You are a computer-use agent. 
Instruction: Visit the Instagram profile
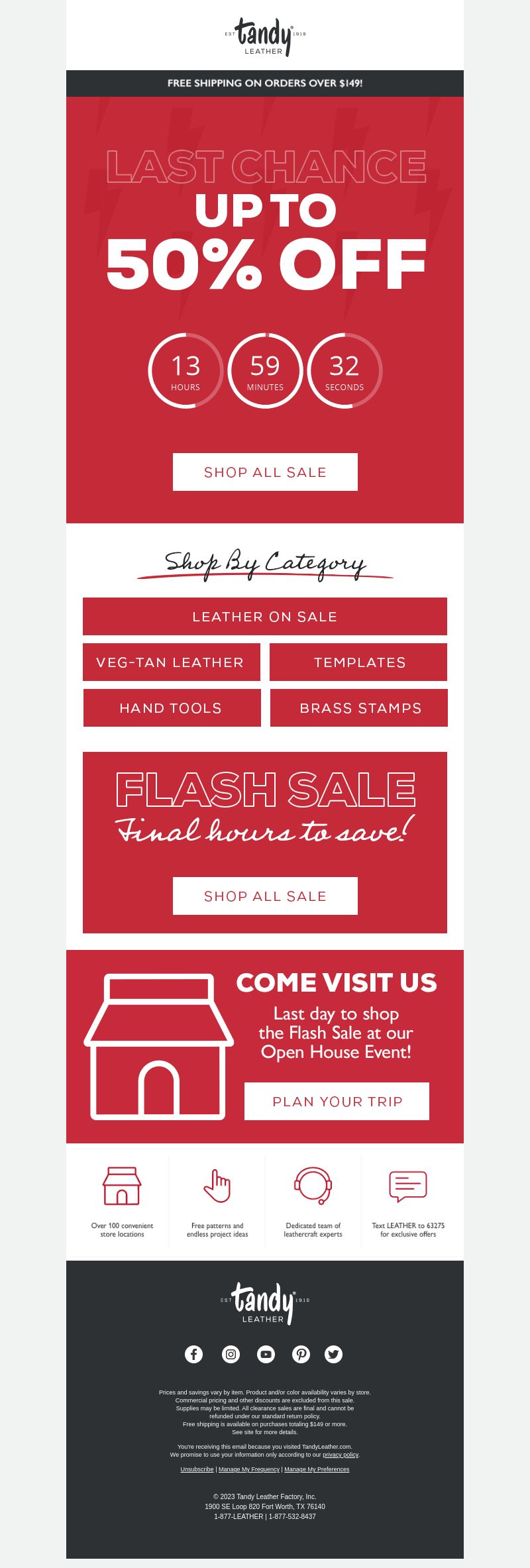[231, 1354]
